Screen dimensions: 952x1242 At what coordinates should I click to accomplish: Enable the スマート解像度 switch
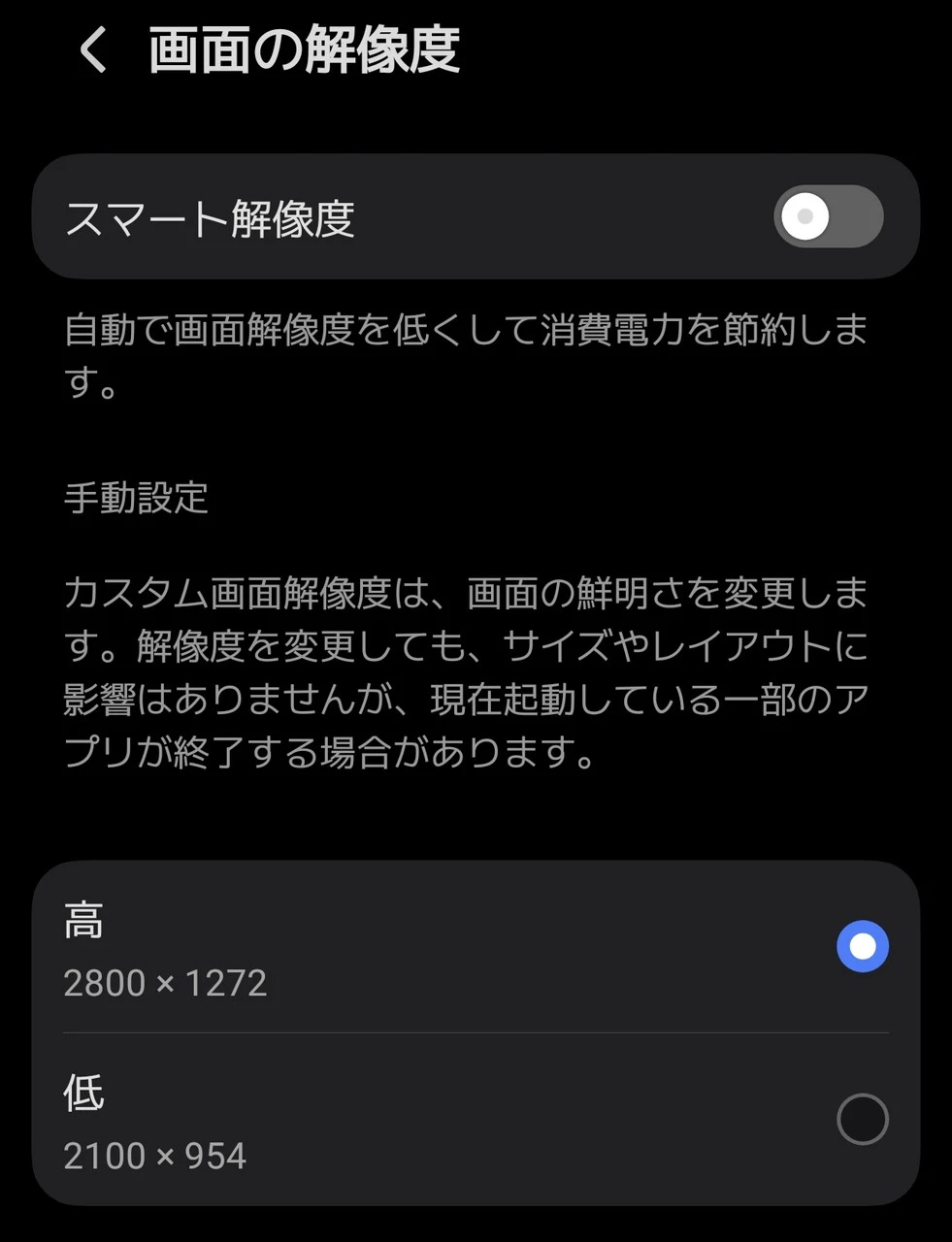pyautogui.click(x=828, y=216)
